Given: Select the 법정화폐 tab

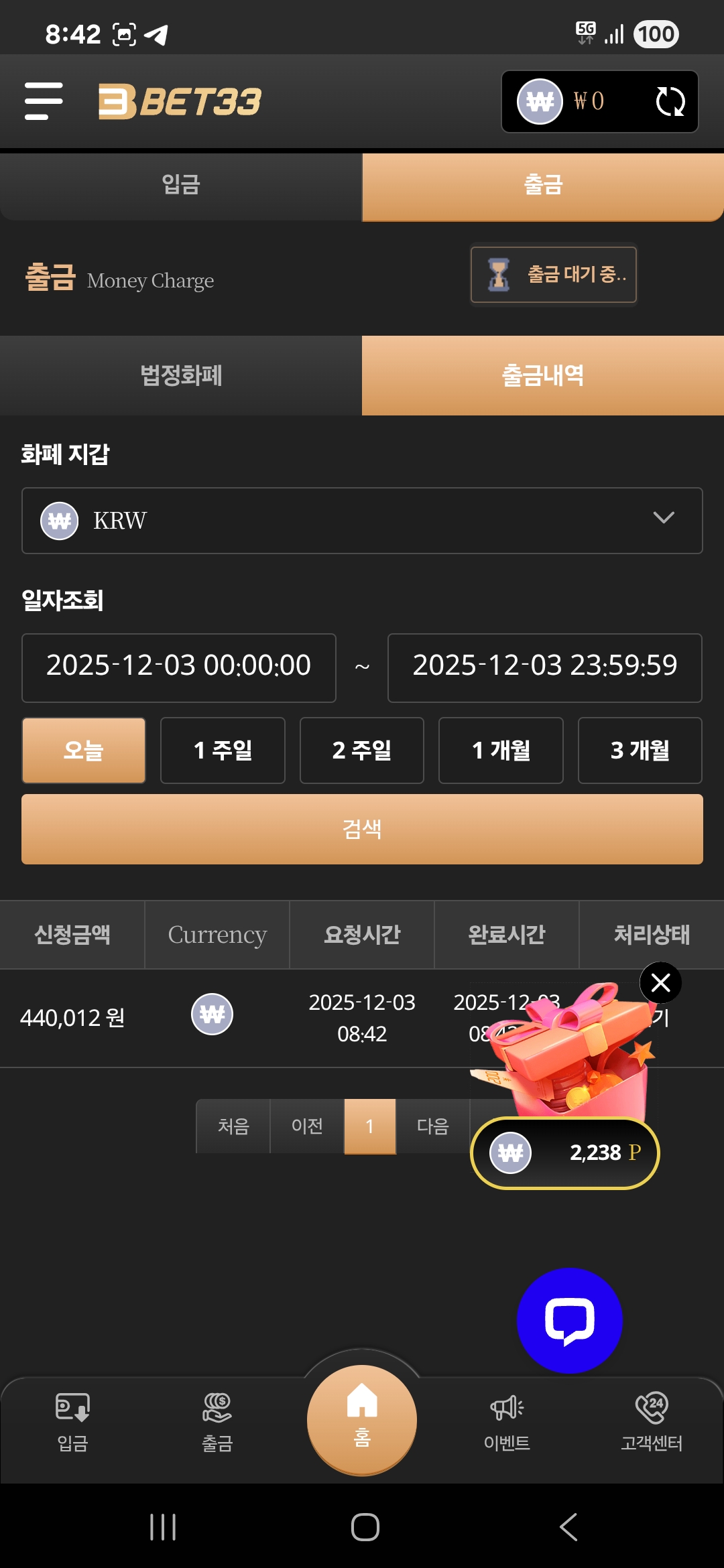Looking at the screenshot, I should pyautogui.click(x=181, y=375).
